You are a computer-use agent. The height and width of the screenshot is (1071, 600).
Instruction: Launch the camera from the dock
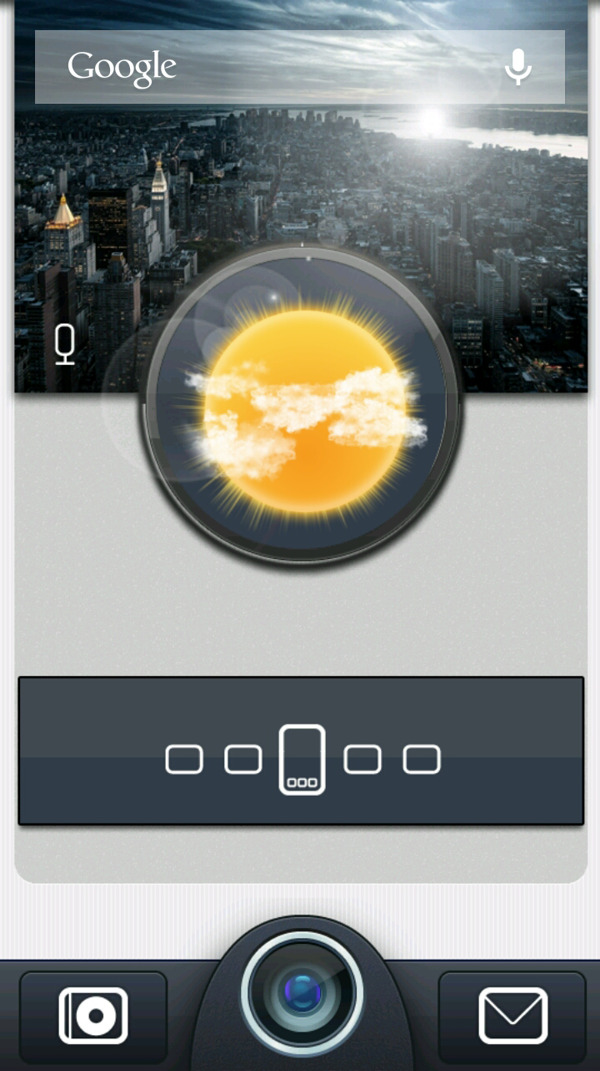(x=302, y=993)
